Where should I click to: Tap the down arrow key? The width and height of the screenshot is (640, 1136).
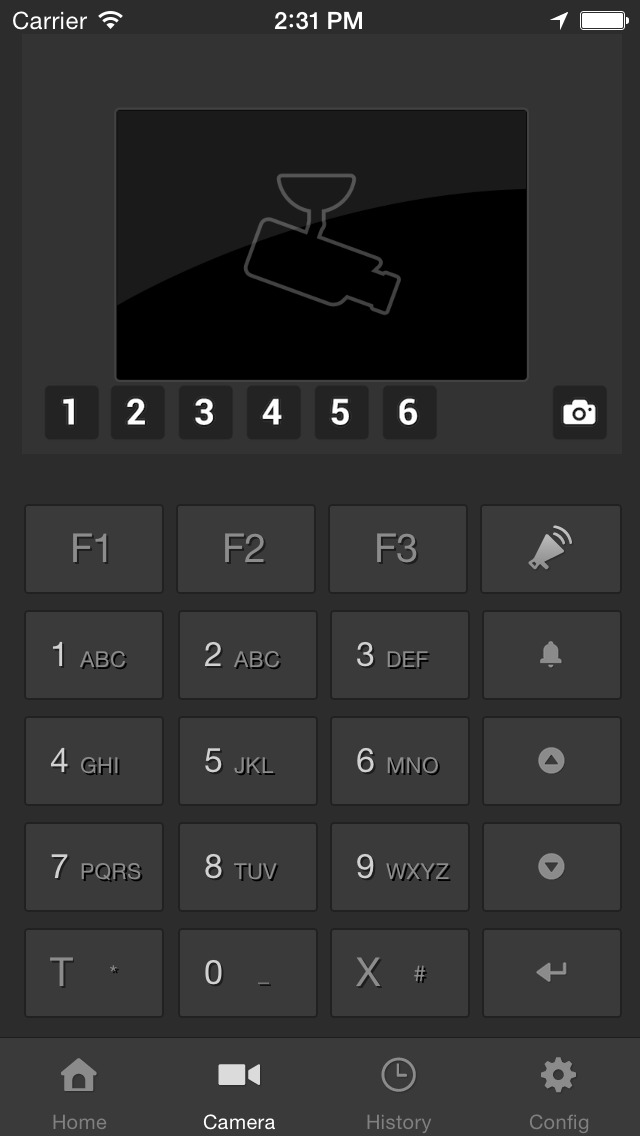(x=552, y=866)
